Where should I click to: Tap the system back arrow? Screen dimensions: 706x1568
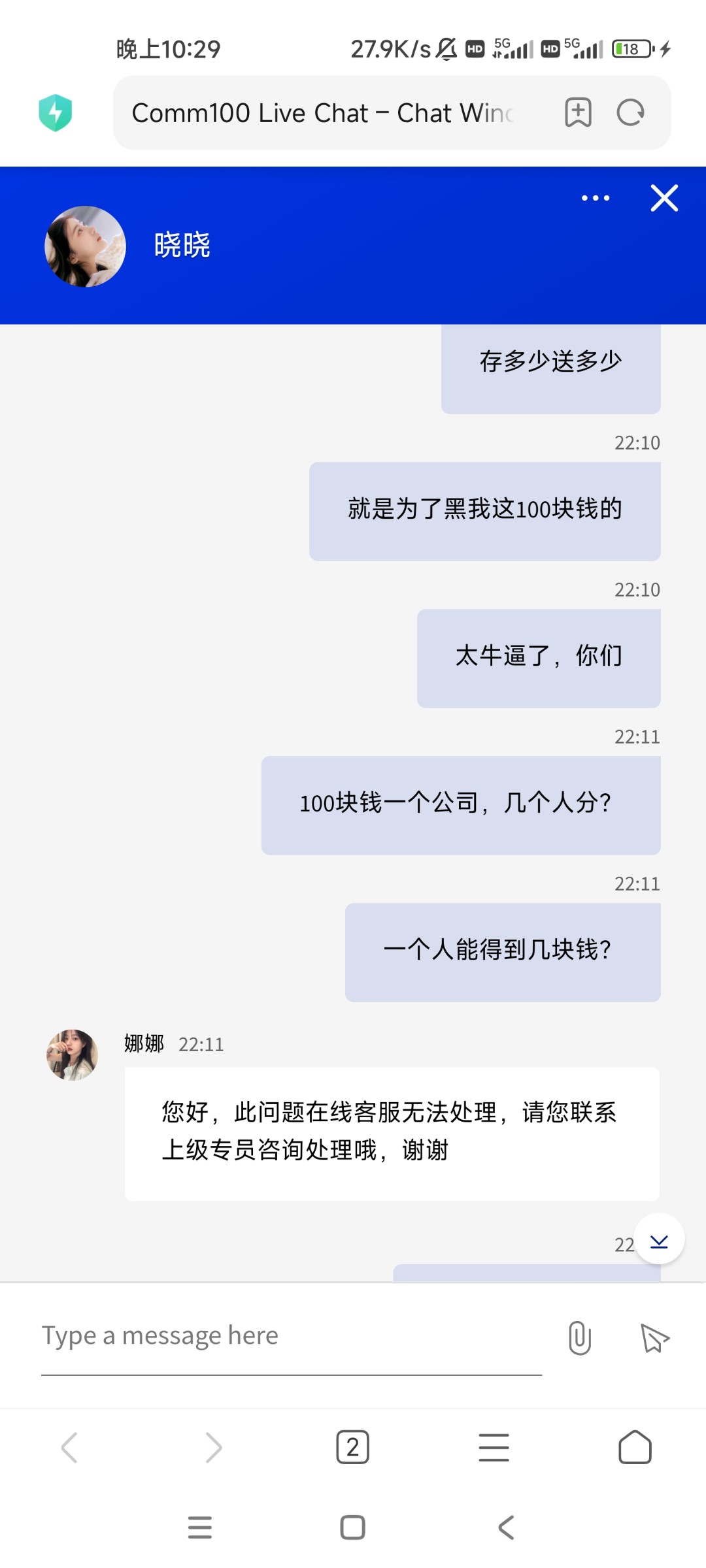coord(506,1527)
